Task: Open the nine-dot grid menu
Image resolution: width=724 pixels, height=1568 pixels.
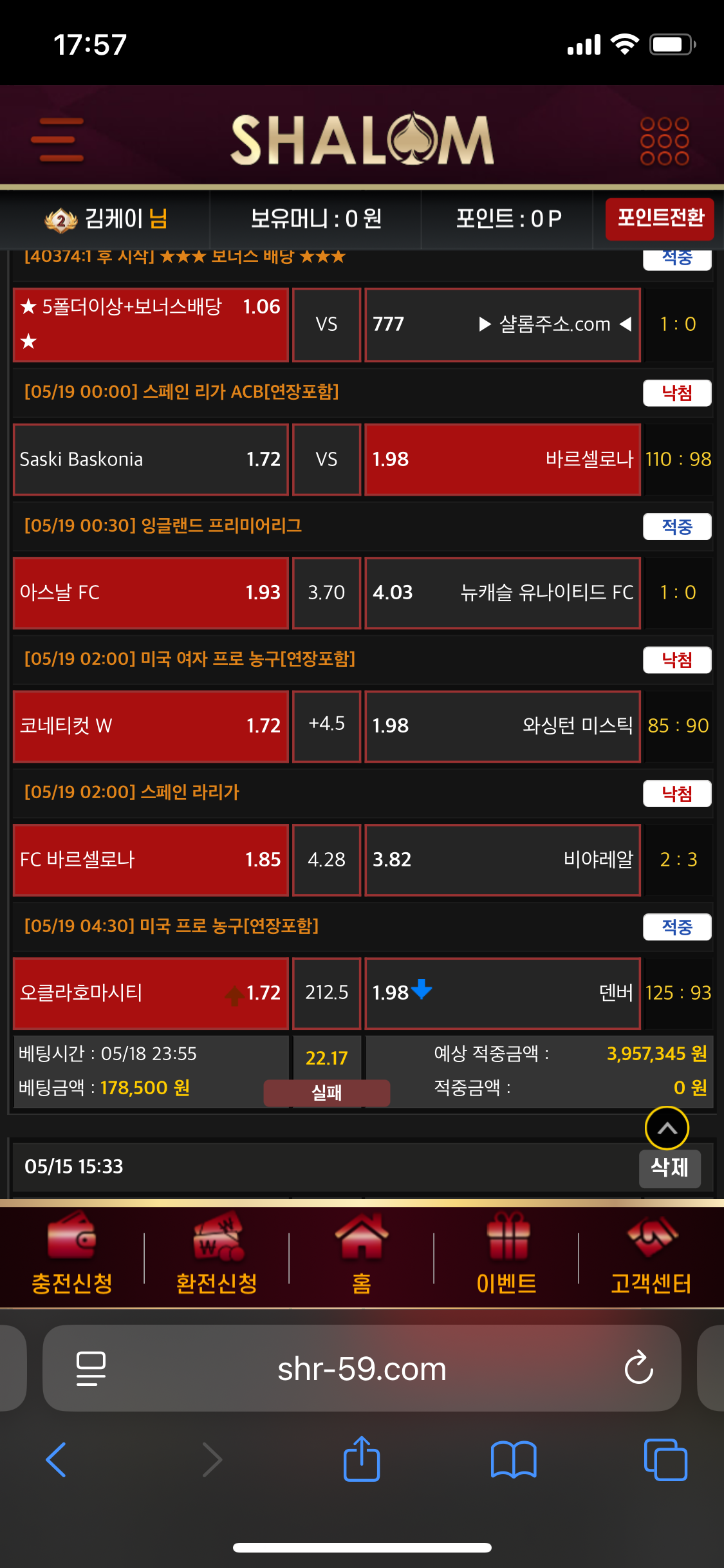Action: [x=664, y=140]
